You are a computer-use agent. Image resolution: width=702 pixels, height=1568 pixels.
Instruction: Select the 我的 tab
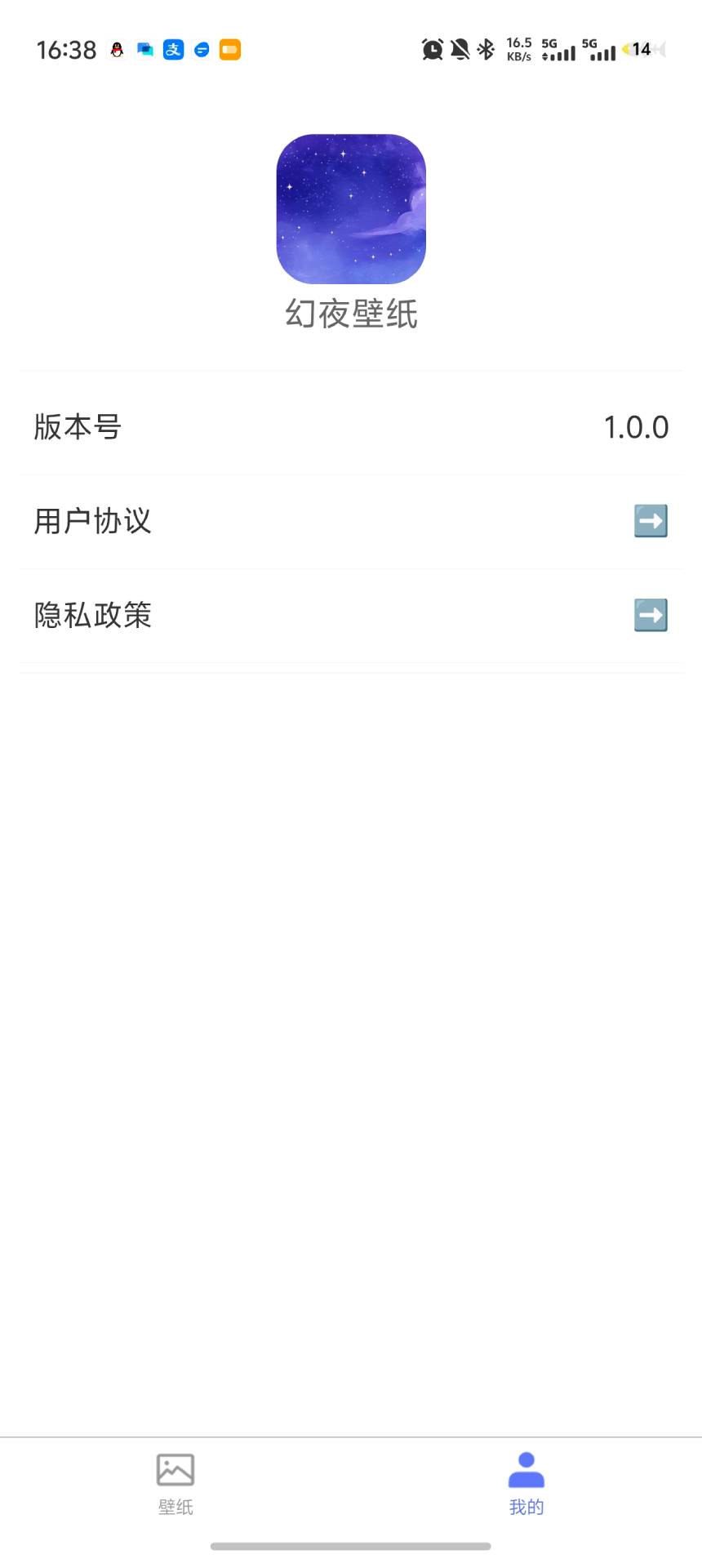pyautogui.click(x=526, y=1483)
